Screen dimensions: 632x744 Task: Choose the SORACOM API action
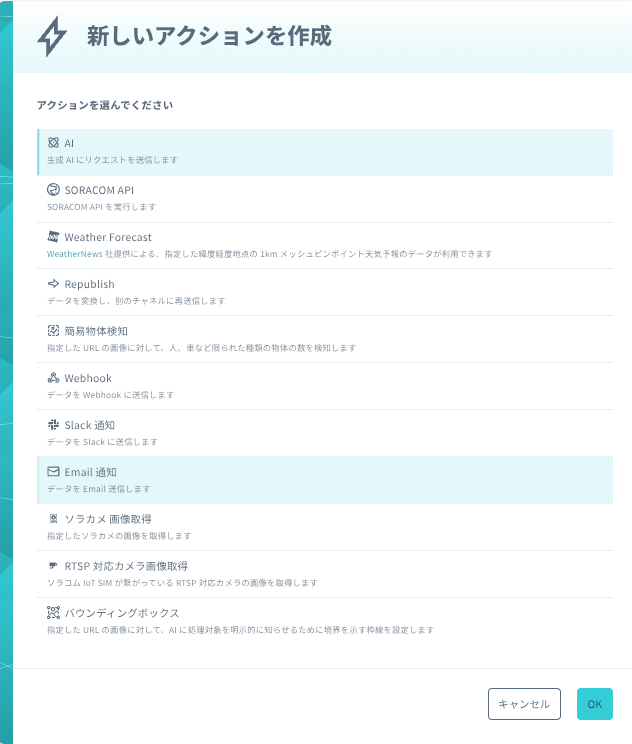pyautogui.click(x=324, y=198)
